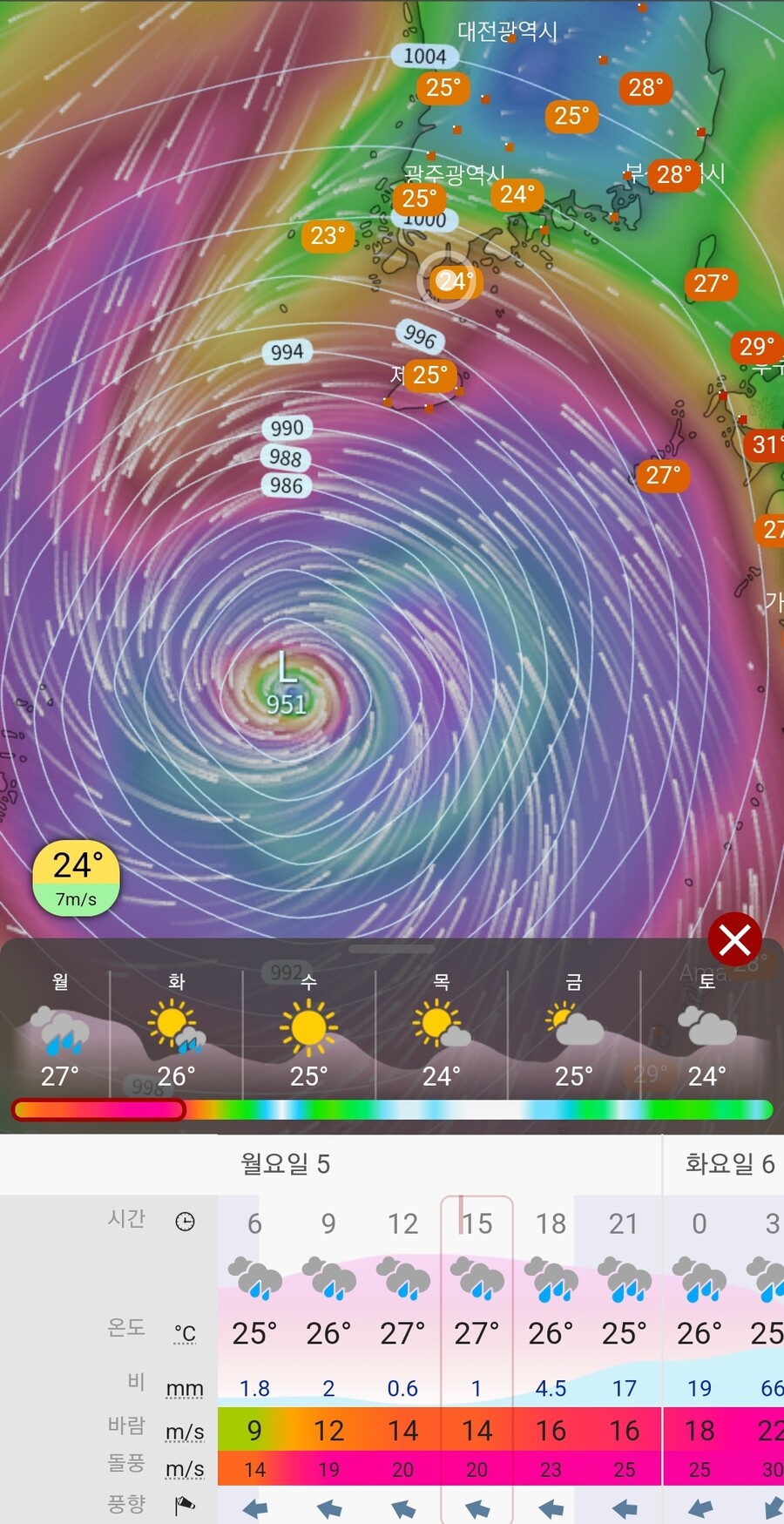
Task: Tap the 29° temperature marker on map
Action: pyautogui.click(x=755, y=347)
